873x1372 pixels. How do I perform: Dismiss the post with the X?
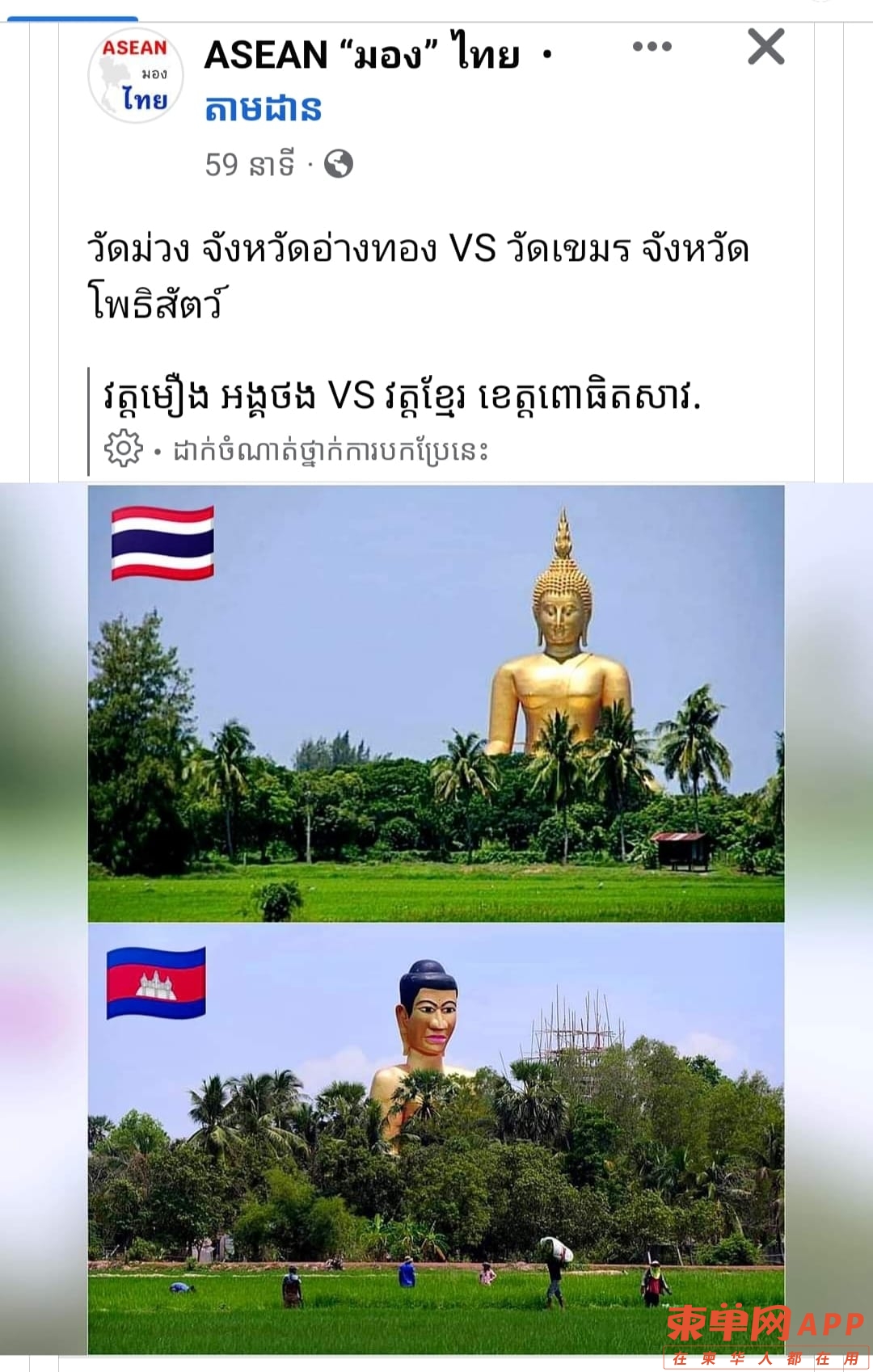click(765, 47)
